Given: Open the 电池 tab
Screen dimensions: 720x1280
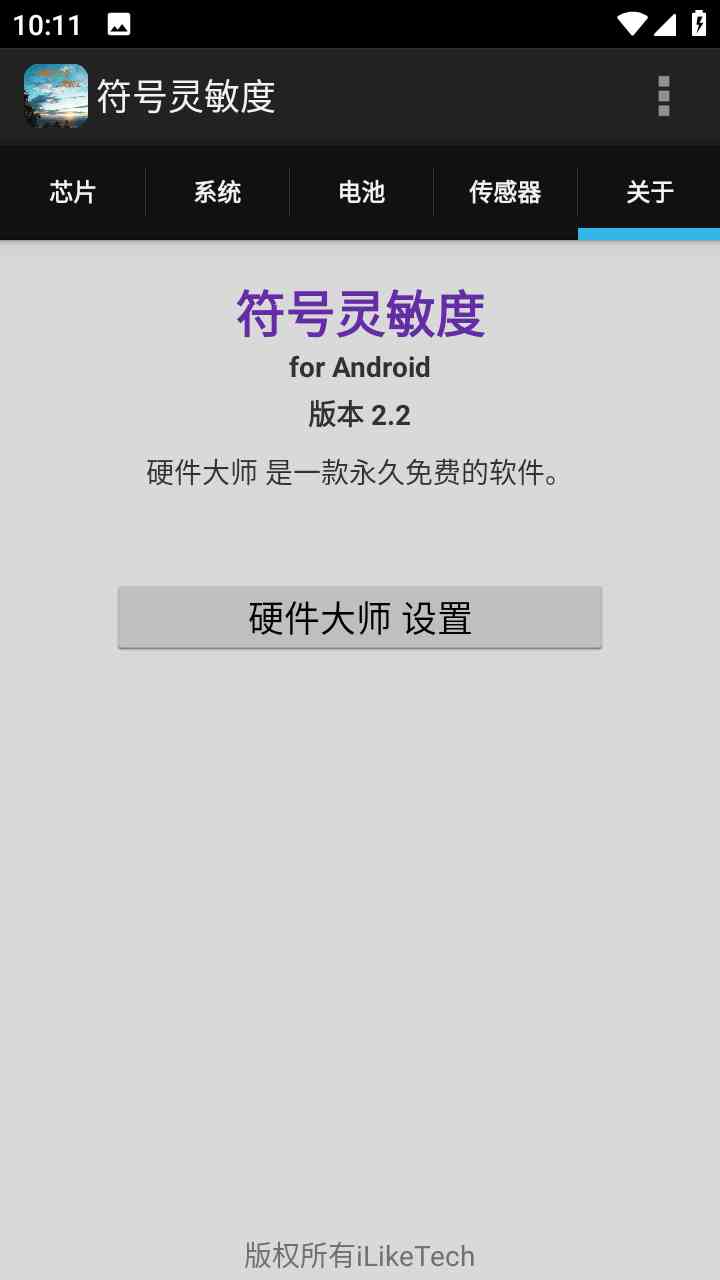Looking at the screenshot, I should (361, 192).
